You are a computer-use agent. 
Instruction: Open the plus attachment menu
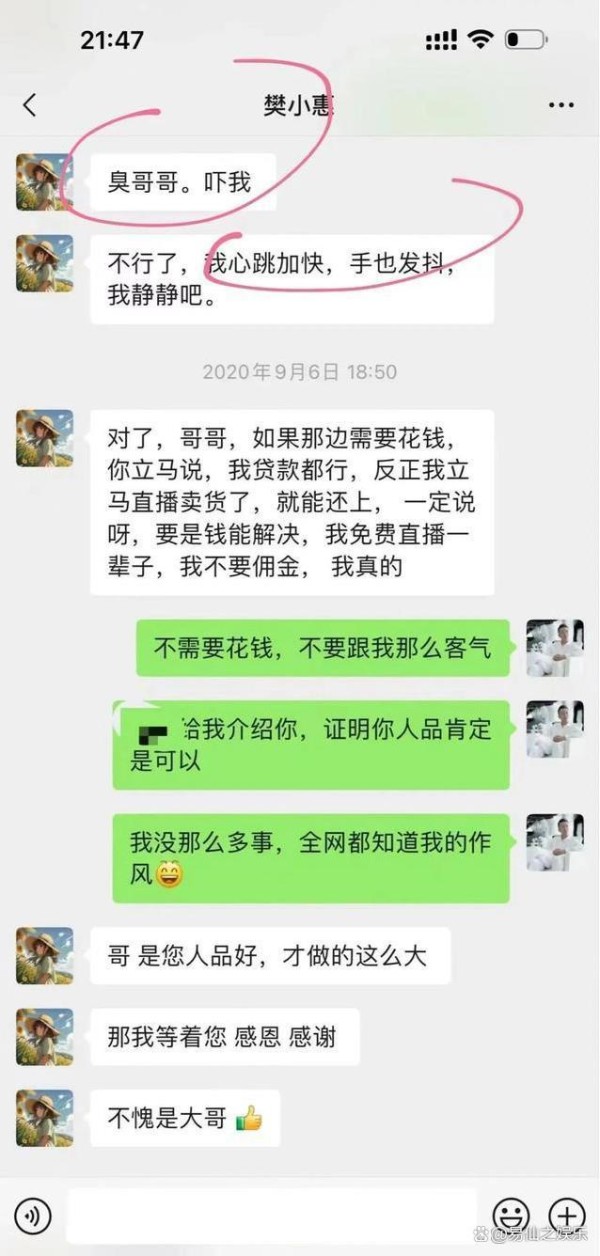point(567,1216)
